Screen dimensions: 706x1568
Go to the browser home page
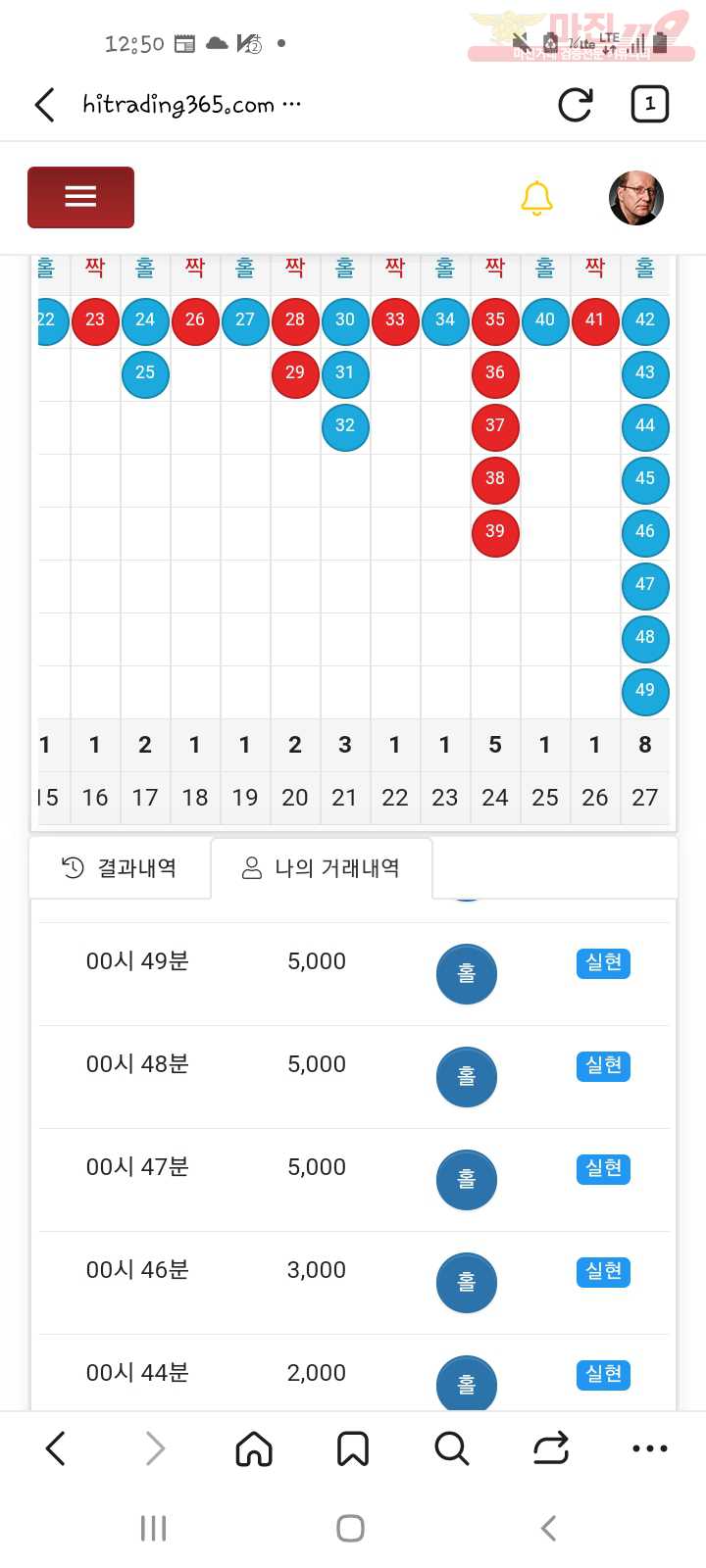[254, 1447]
